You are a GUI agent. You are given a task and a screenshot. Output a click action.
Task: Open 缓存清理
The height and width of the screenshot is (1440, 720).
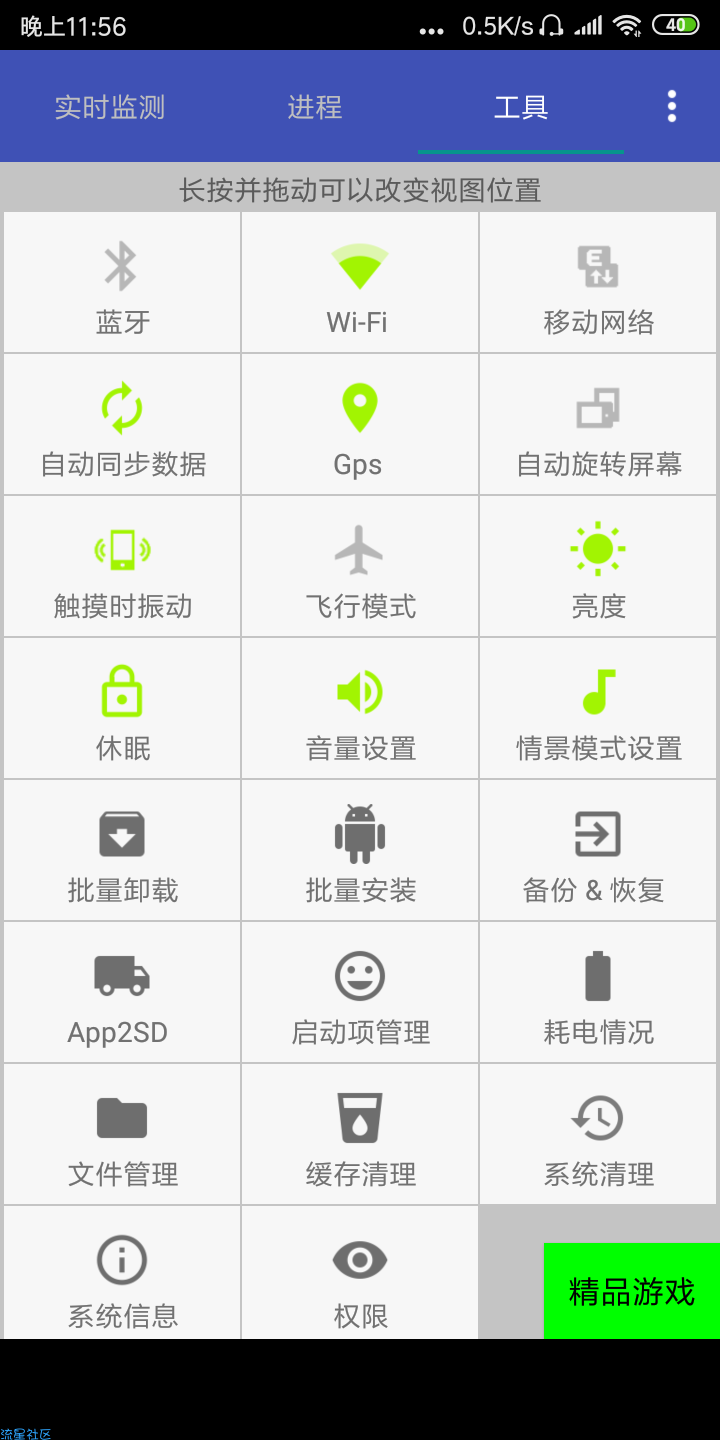tap(360, 1134)
